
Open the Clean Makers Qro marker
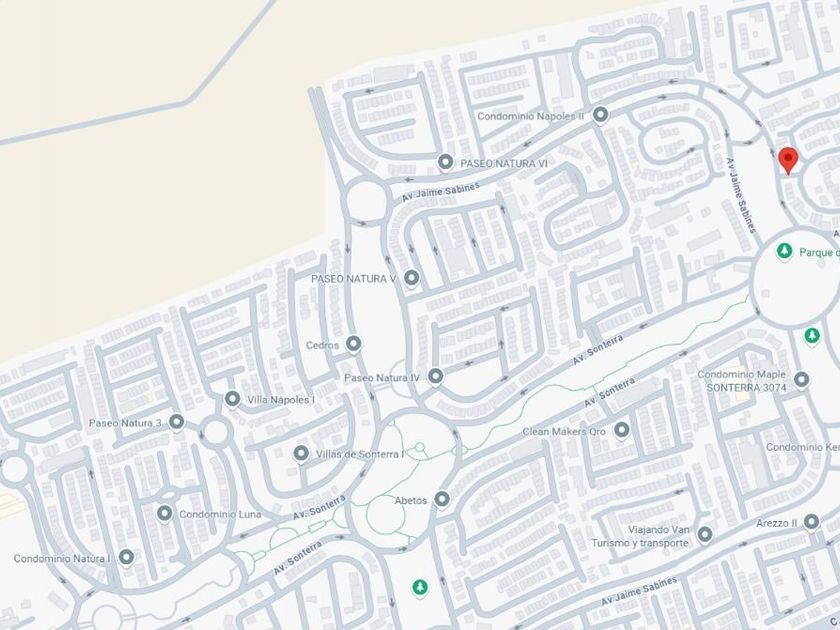[622, 431]
